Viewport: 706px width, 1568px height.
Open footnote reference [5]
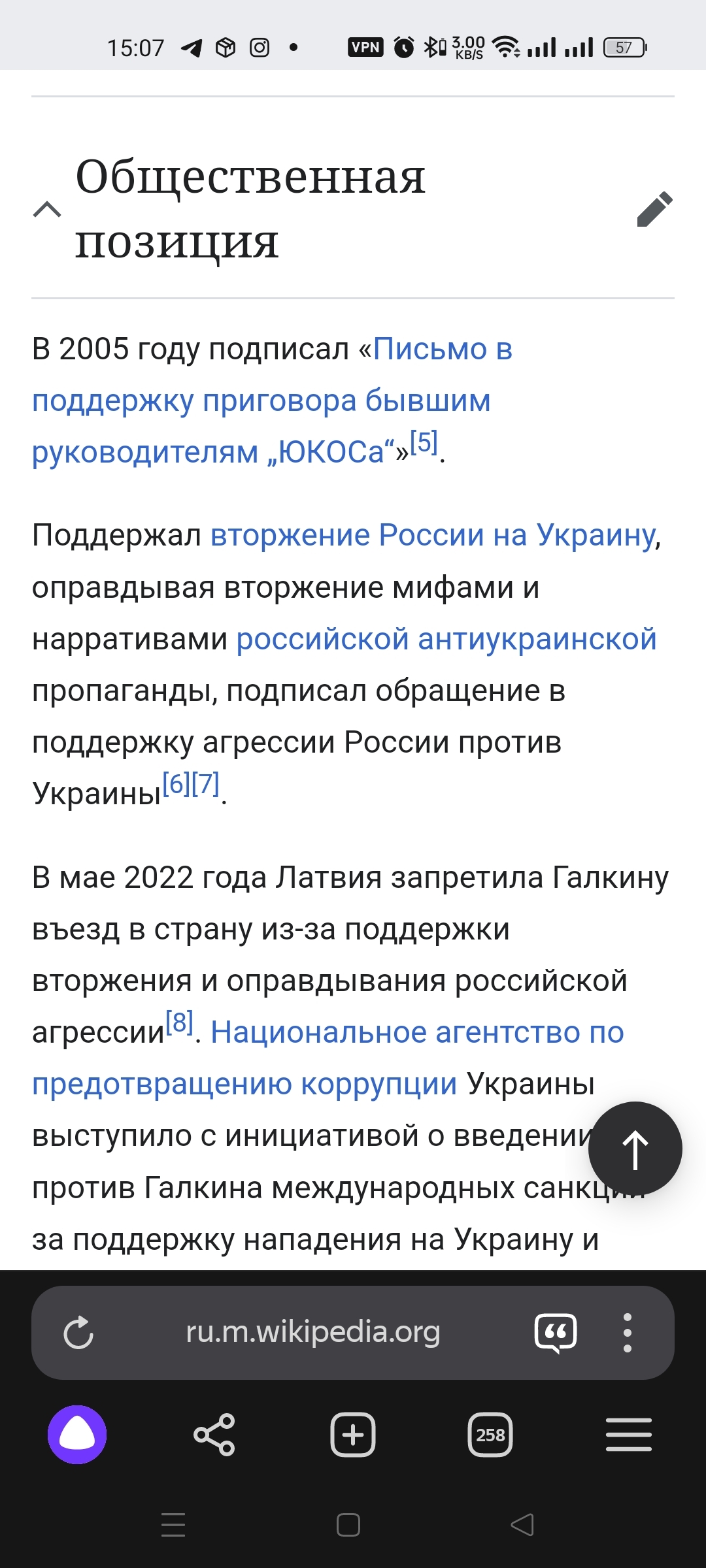click(x=424, y=442)
